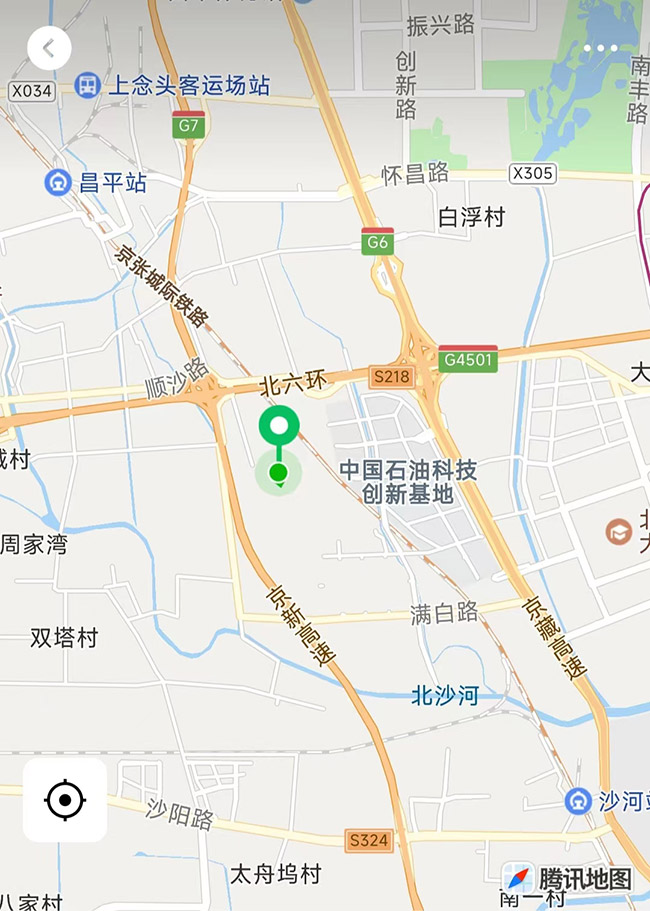Screen dimensions: 650x911
Task: Select the 昌平站 railway station marker
Action: pos(58,183)
